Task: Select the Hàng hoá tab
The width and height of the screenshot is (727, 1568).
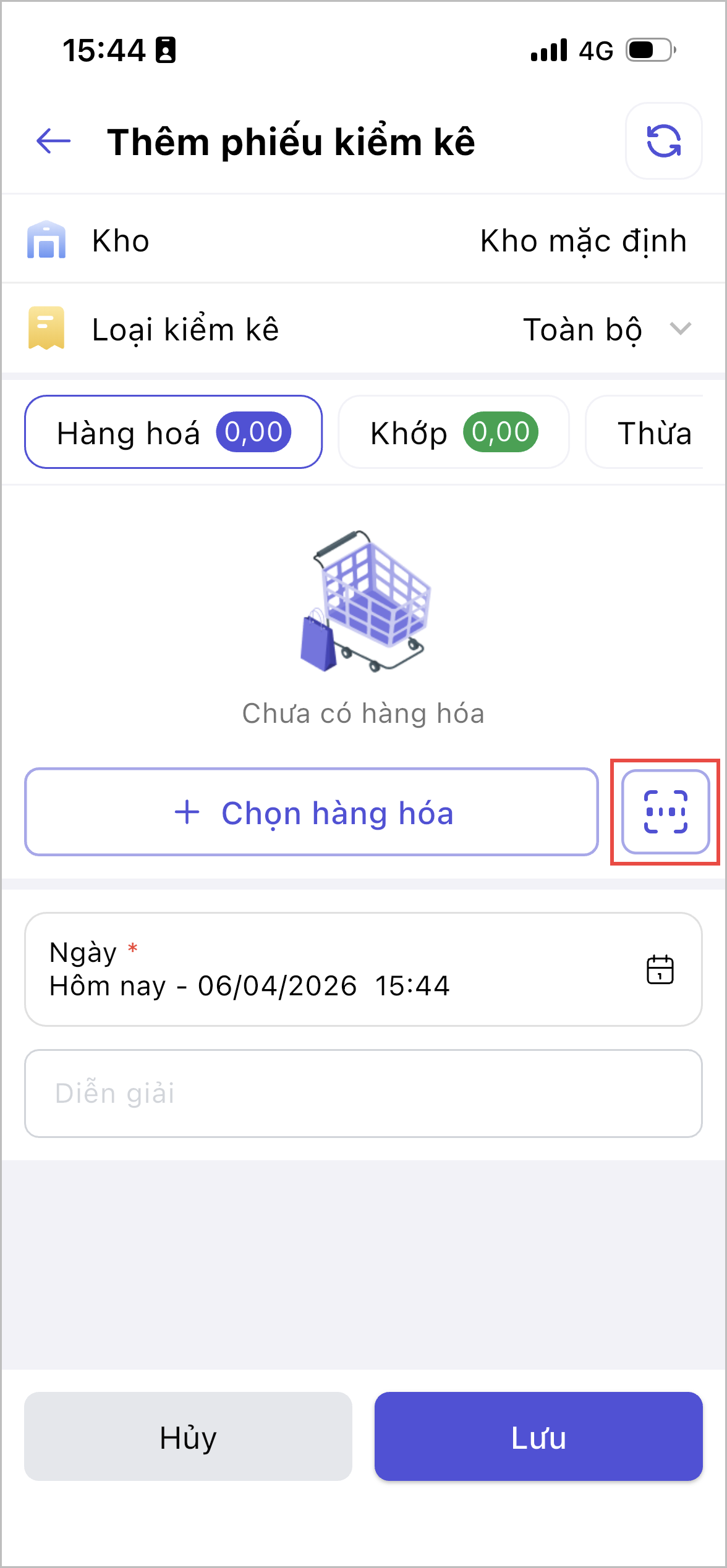Action: pyautogui.click(x=173, y=432)
